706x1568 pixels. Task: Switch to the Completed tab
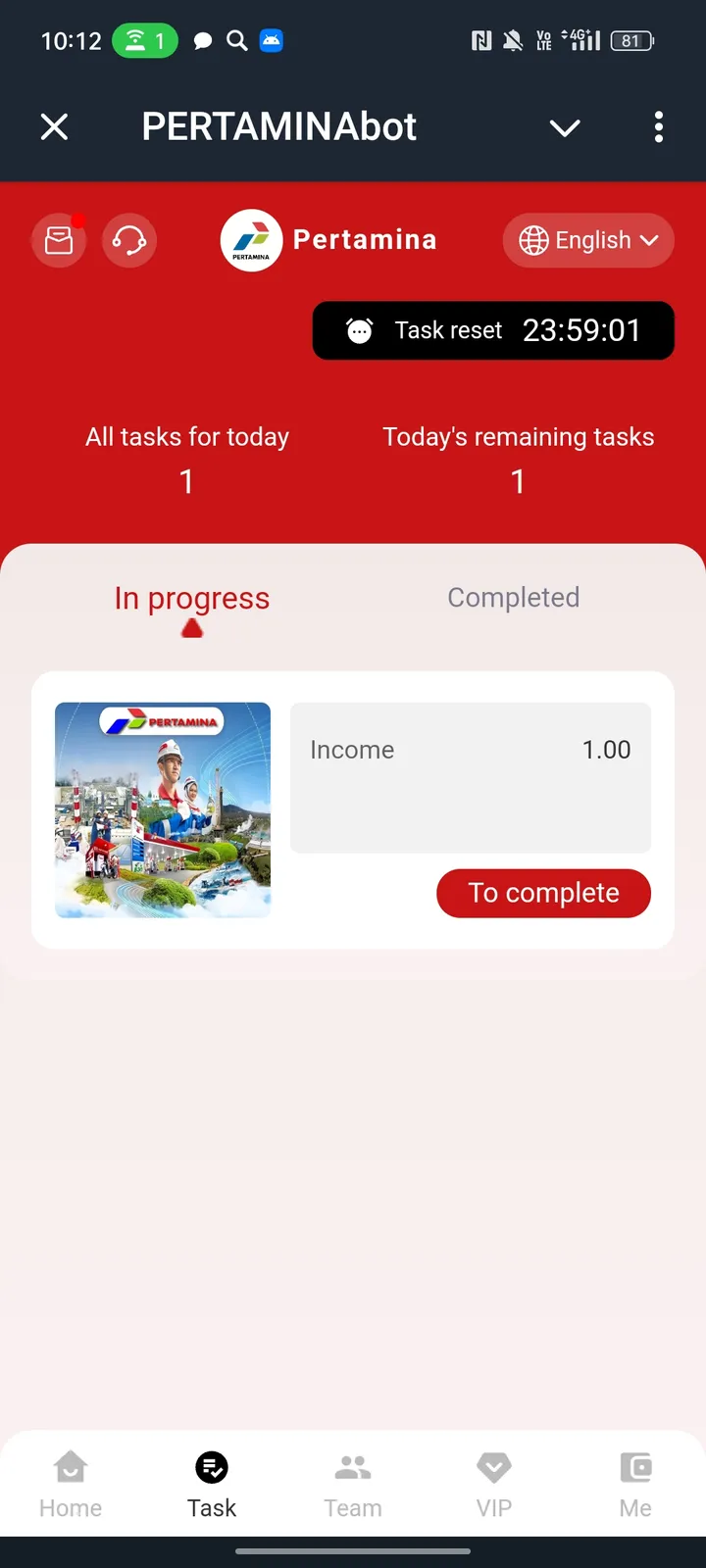[514, 597]
